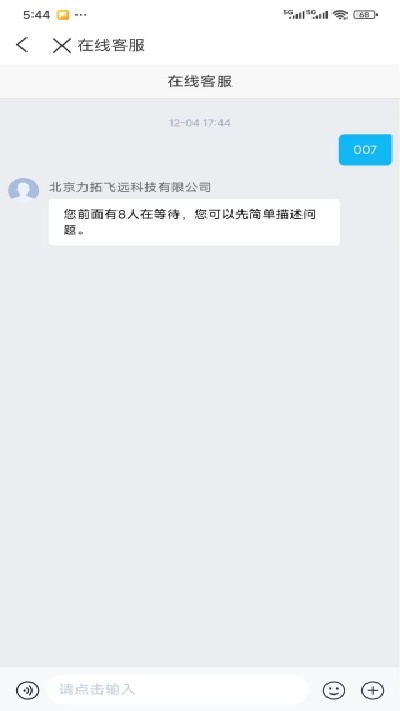Open the plus attachment menu

[372, 690]
